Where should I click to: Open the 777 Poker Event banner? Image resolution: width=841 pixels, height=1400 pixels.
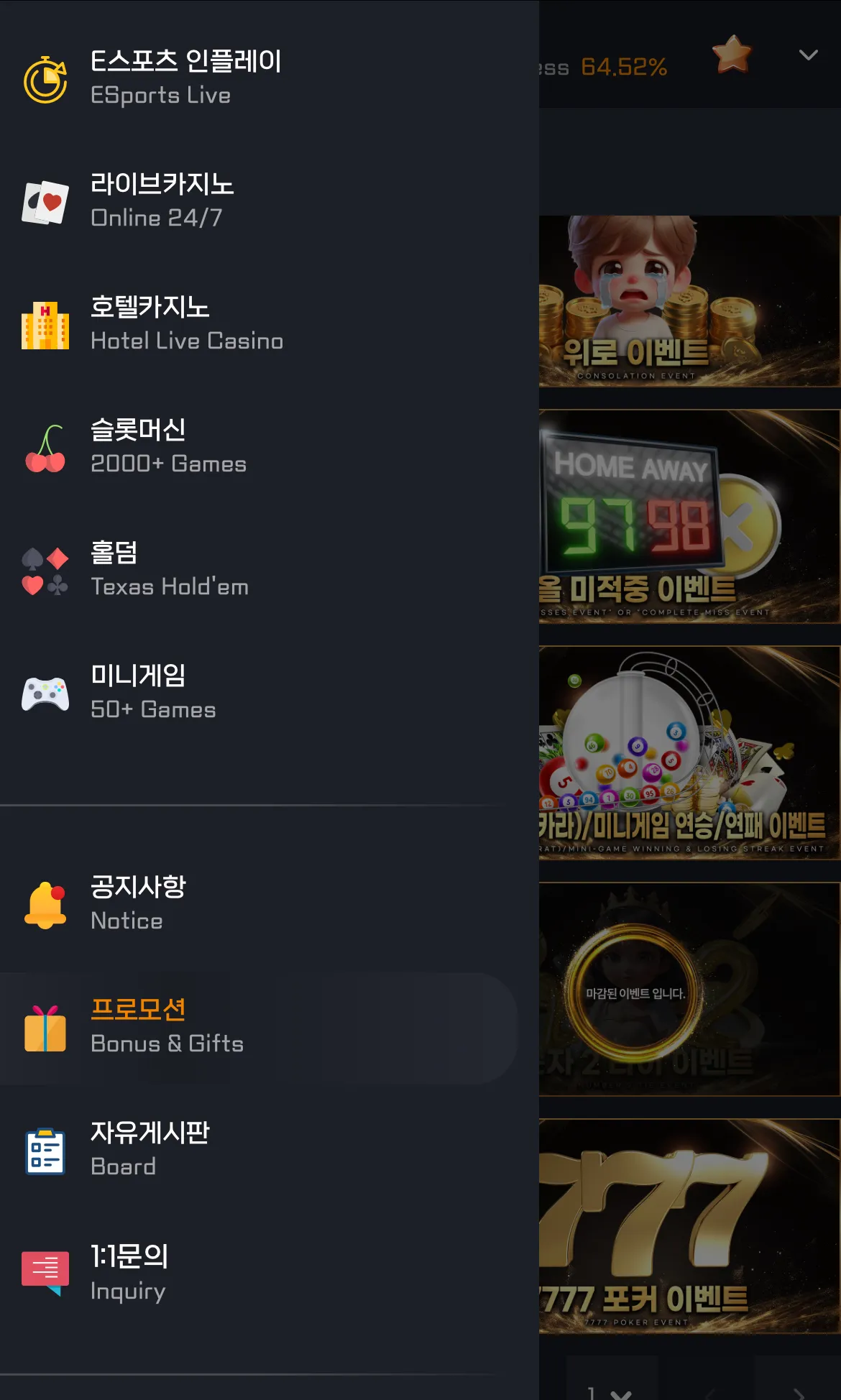pos(690,1226)
